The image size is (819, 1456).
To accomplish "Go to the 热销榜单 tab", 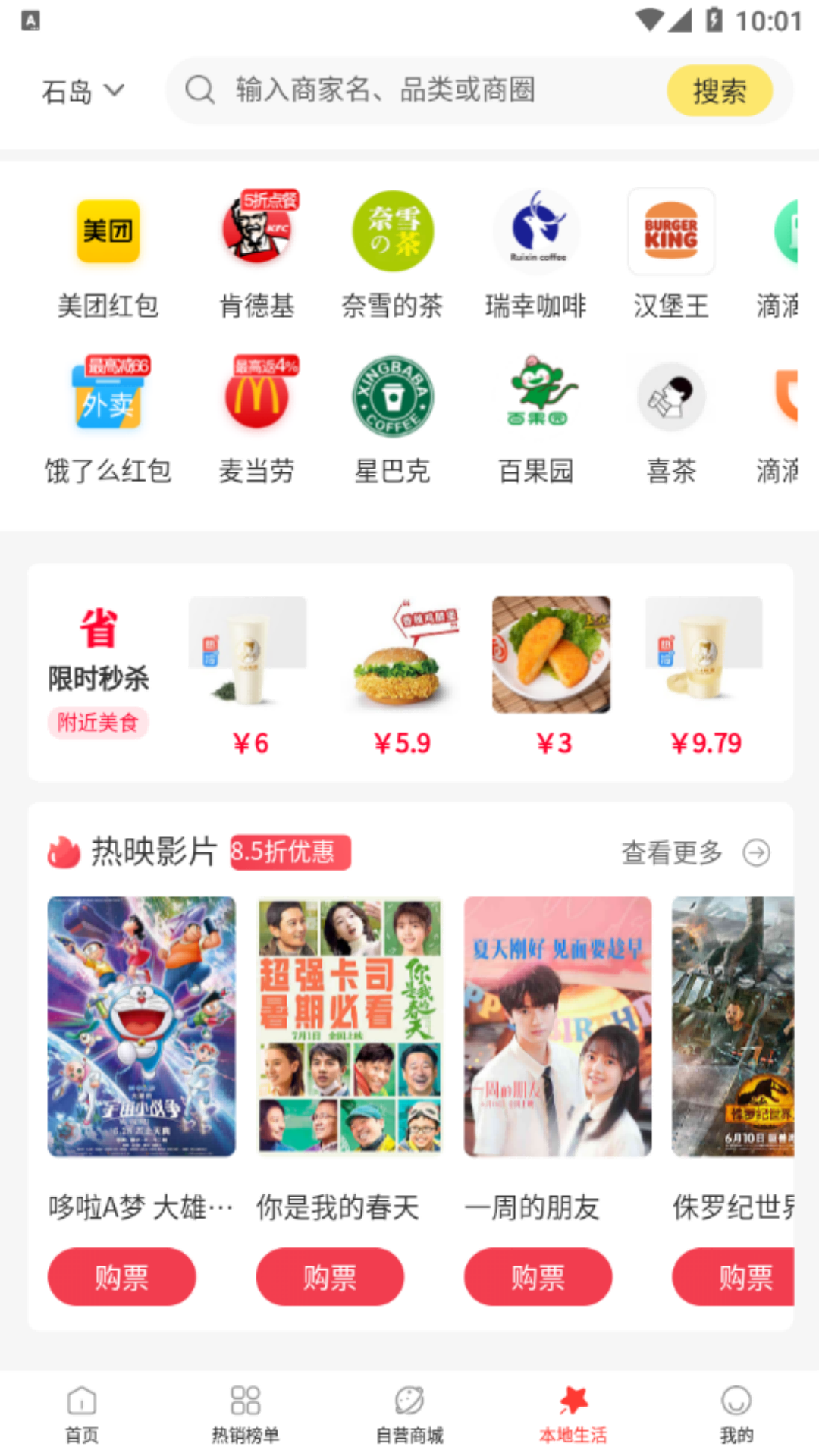I will pos(246,1414).
